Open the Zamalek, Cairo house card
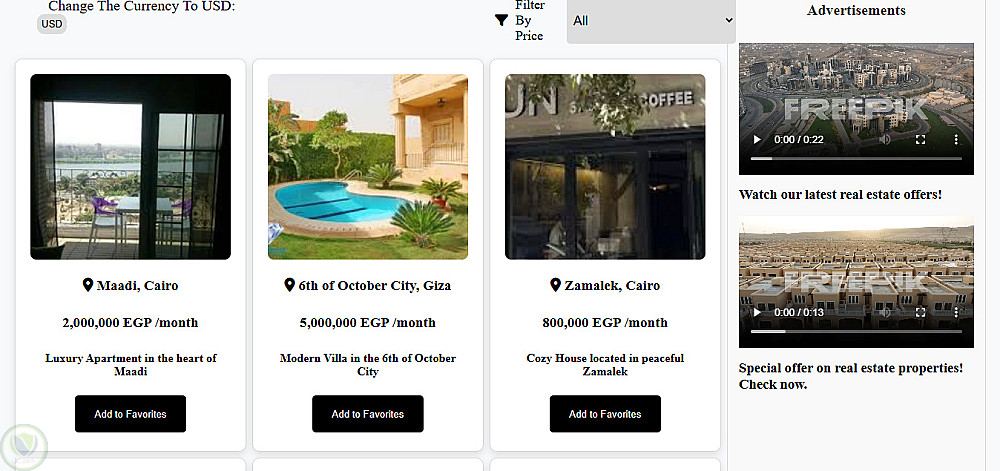Viewport: 1000px width, 471px height. pyautogui.click(x=605, y=167)
